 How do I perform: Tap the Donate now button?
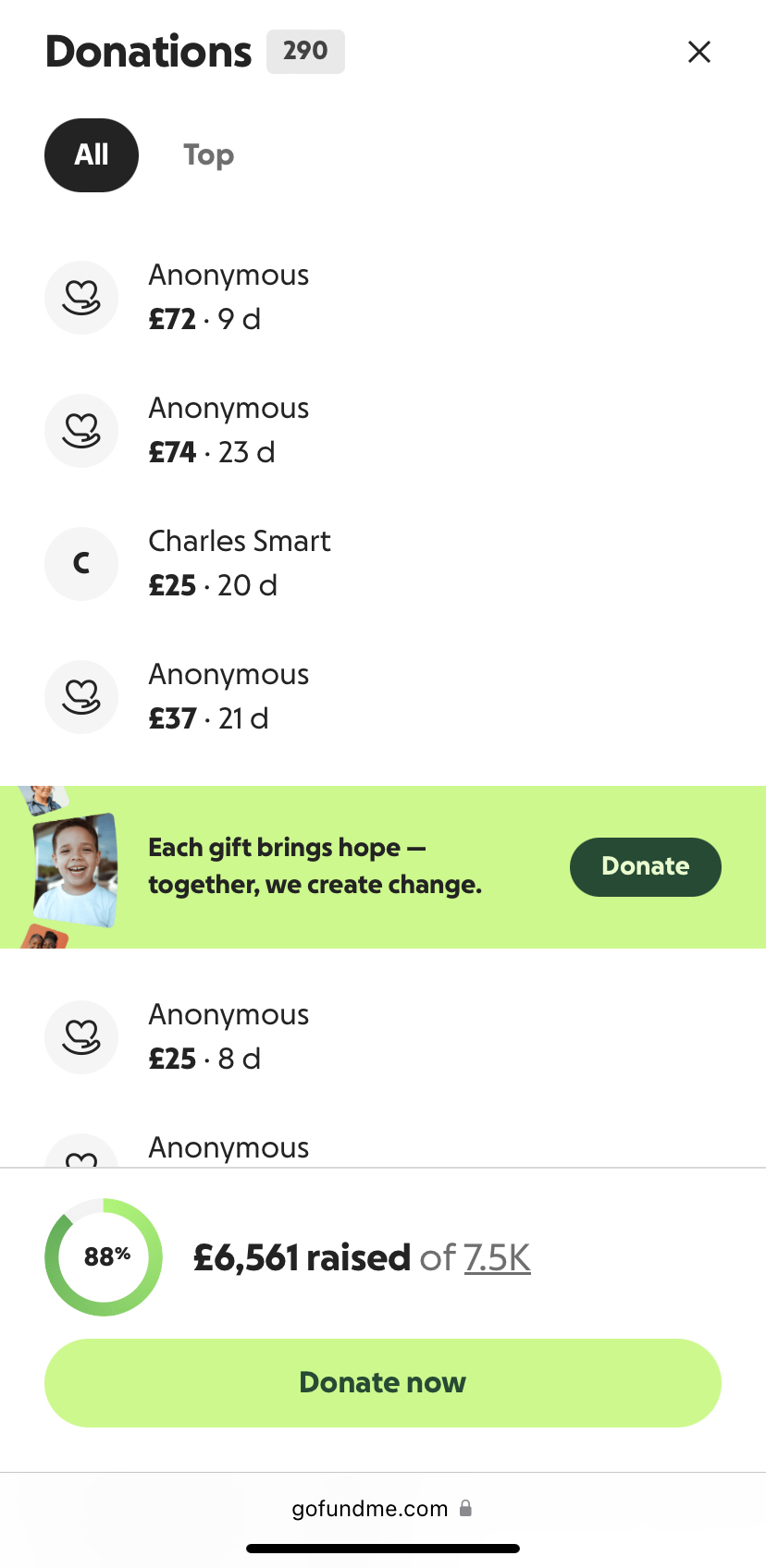[383, 1382]
